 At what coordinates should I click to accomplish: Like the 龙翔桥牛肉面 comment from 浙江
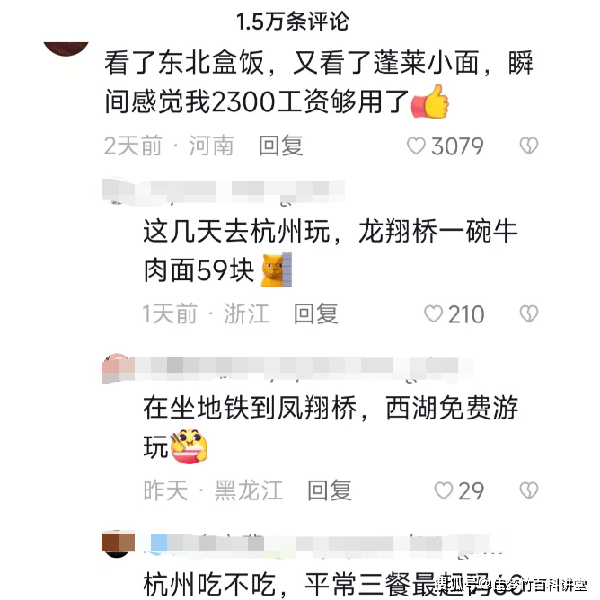click(433, 314)
